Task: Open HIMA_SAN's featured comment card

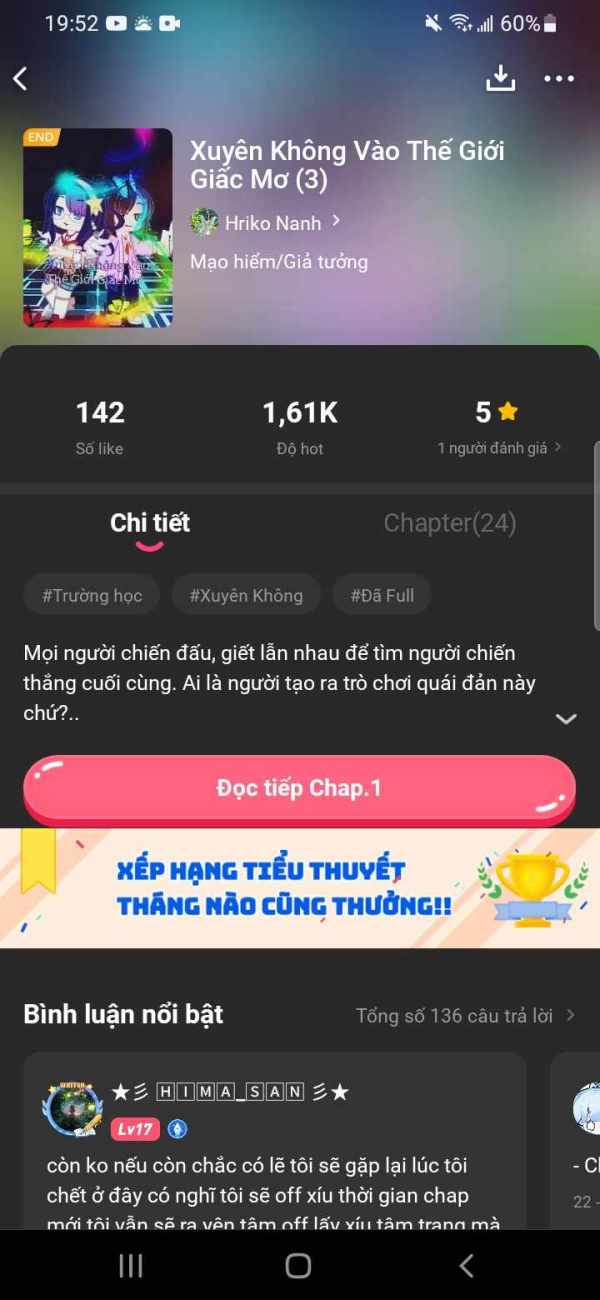Action: point(275,1142)
